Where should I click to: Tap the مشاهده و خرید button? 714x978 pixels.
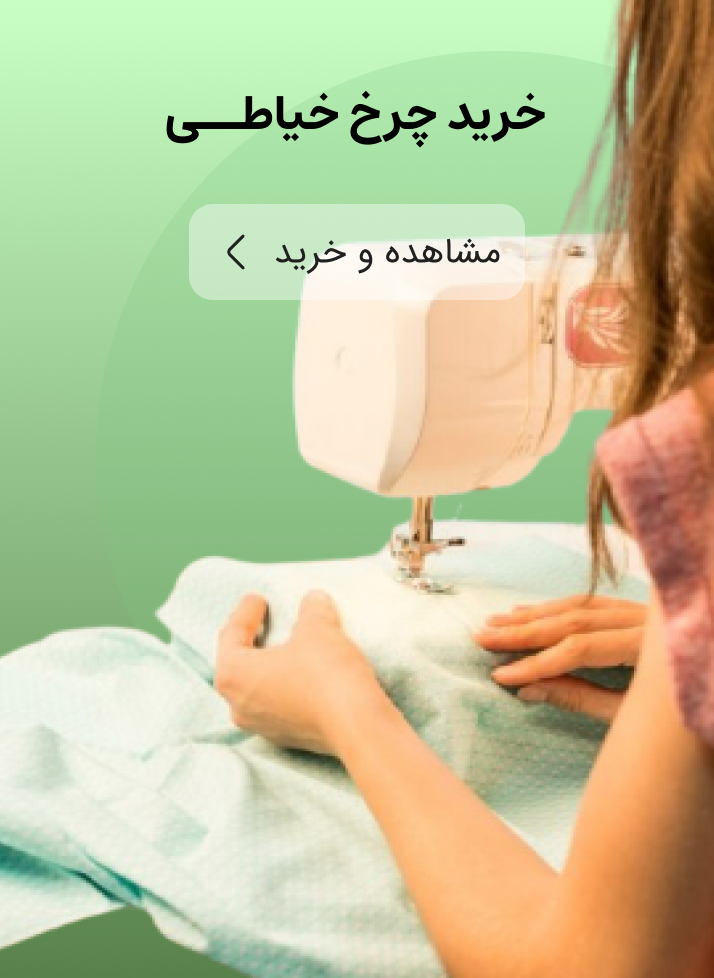click(357, 252)
